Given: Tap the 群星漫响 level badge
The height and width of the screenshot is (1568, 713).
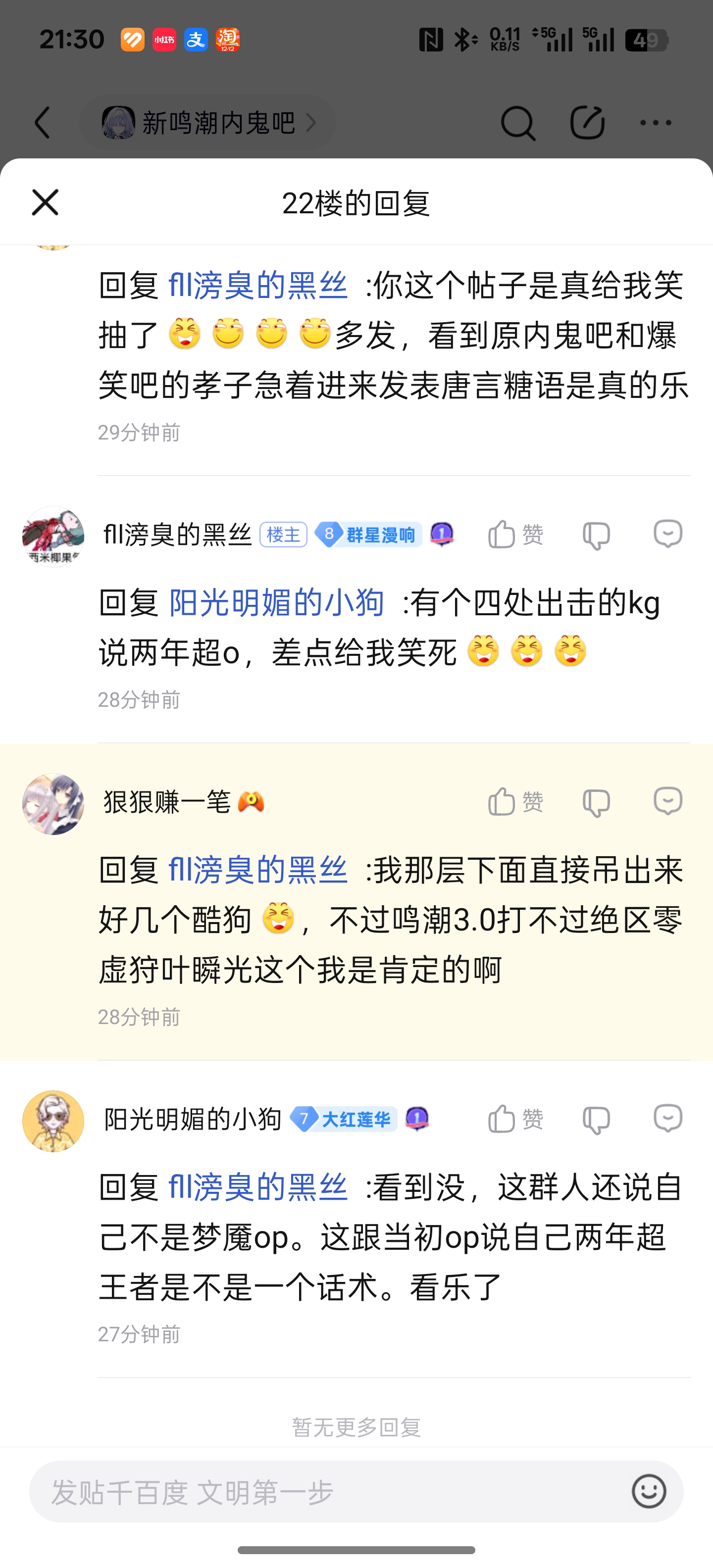Looking at the screenshot, I should (x=368, y=535).
